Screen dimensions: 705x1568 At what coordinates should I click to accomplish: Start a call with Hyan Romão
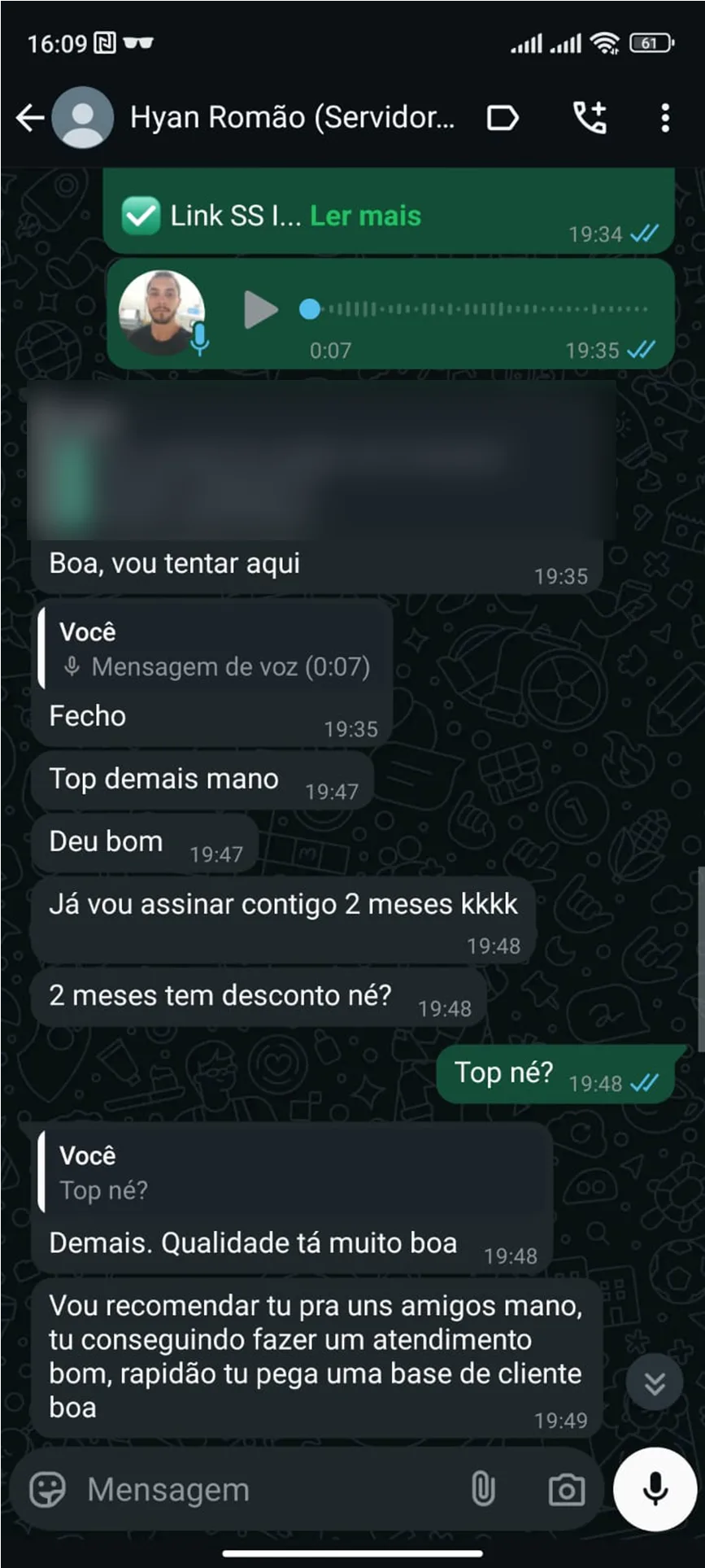pos(590,118)
